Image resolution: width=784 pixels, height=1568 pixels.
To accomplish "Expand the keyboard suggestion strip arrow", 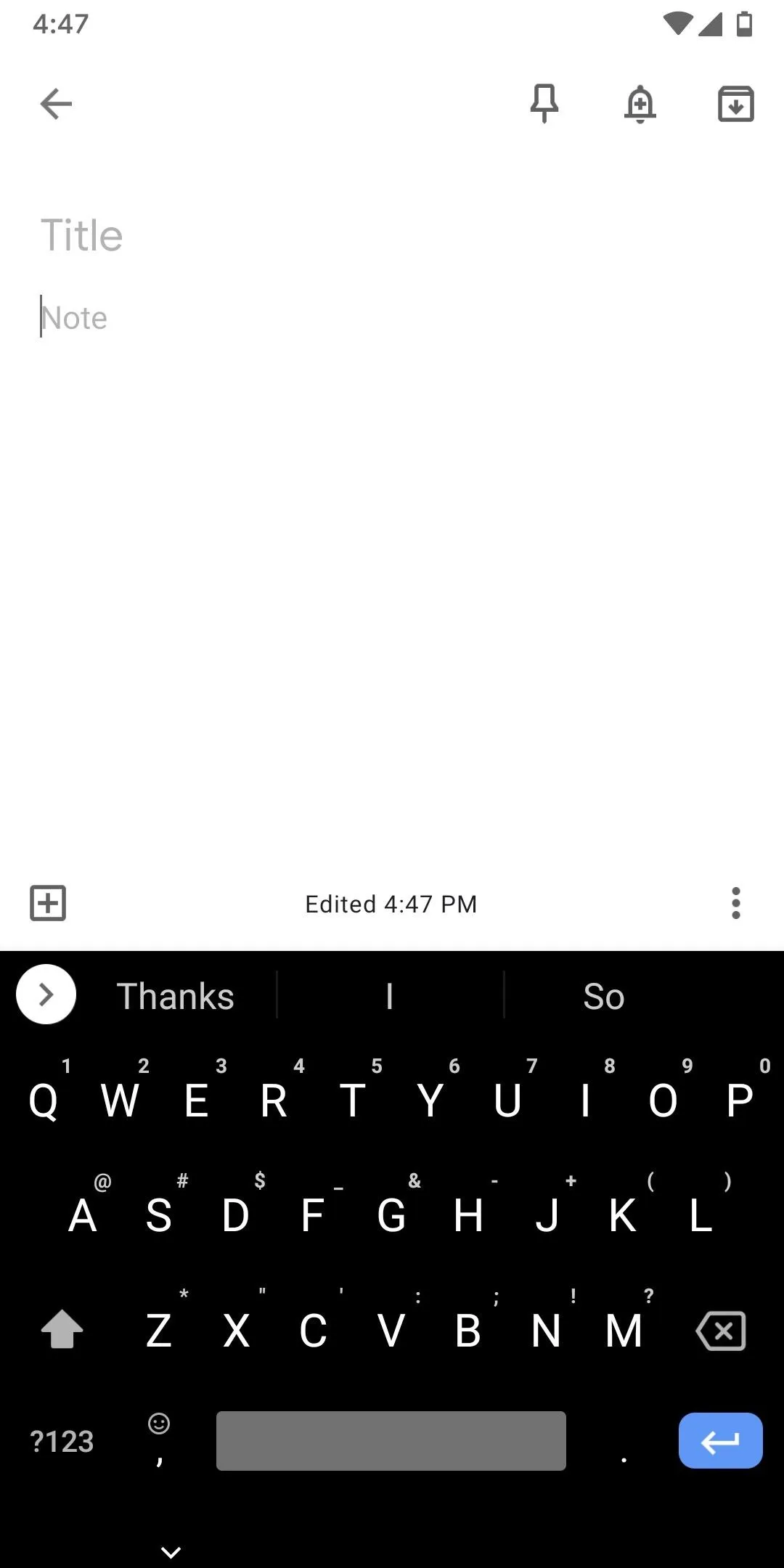I will 46,995.
